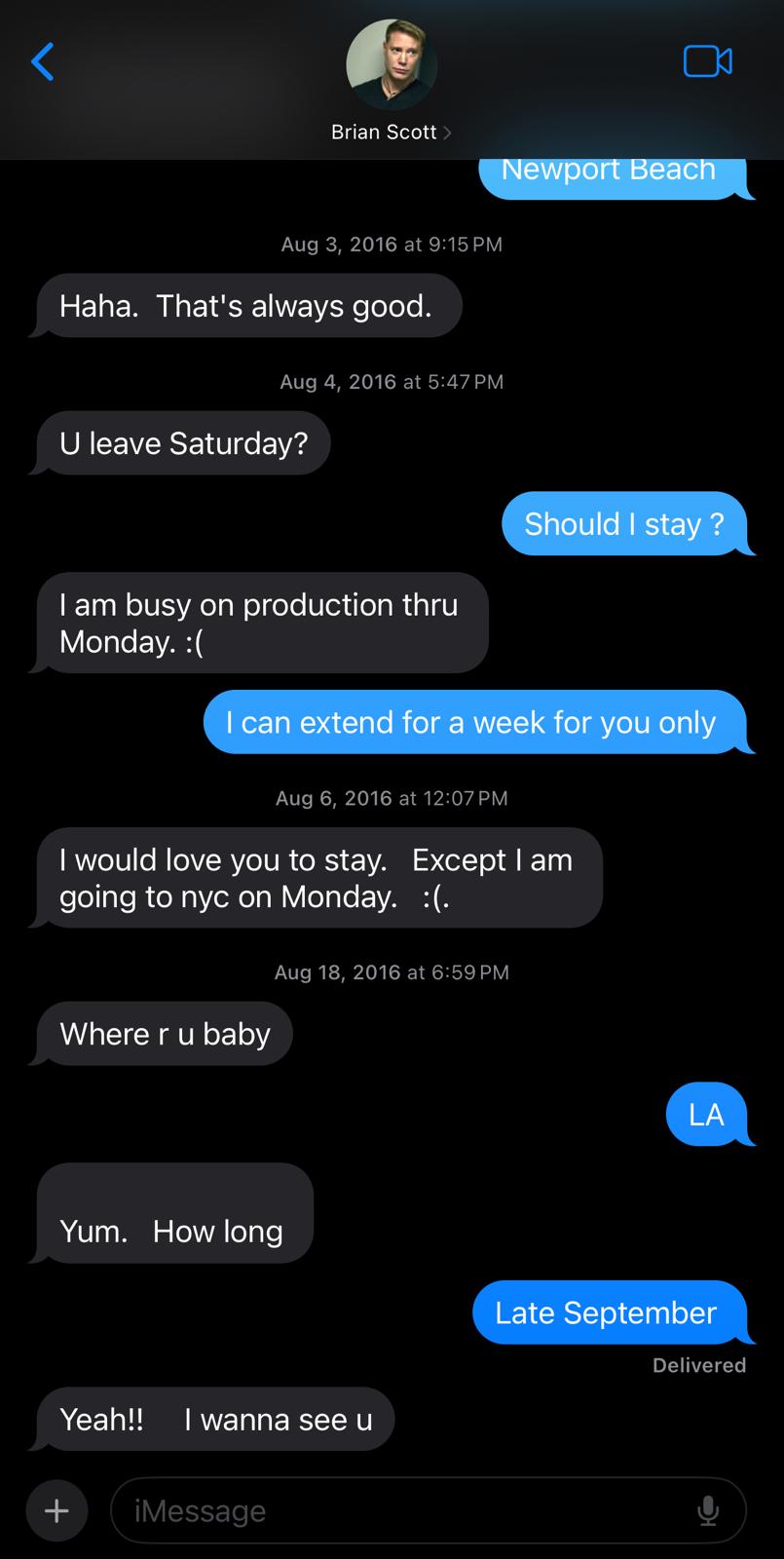This screenshot has height=1559, width=784.
Task: Go back to the conversations list
Action: coord(42,61)
